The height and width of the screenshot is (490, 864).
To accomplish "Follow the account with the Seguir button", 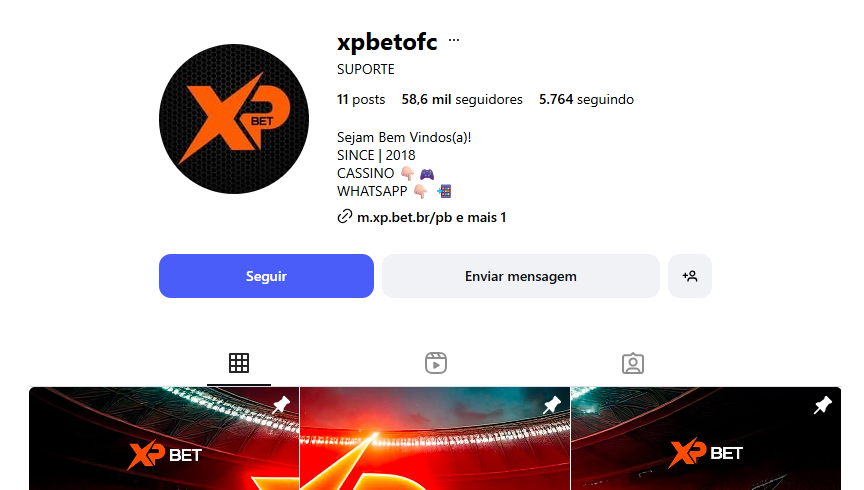I will click(x=266, y=276).
